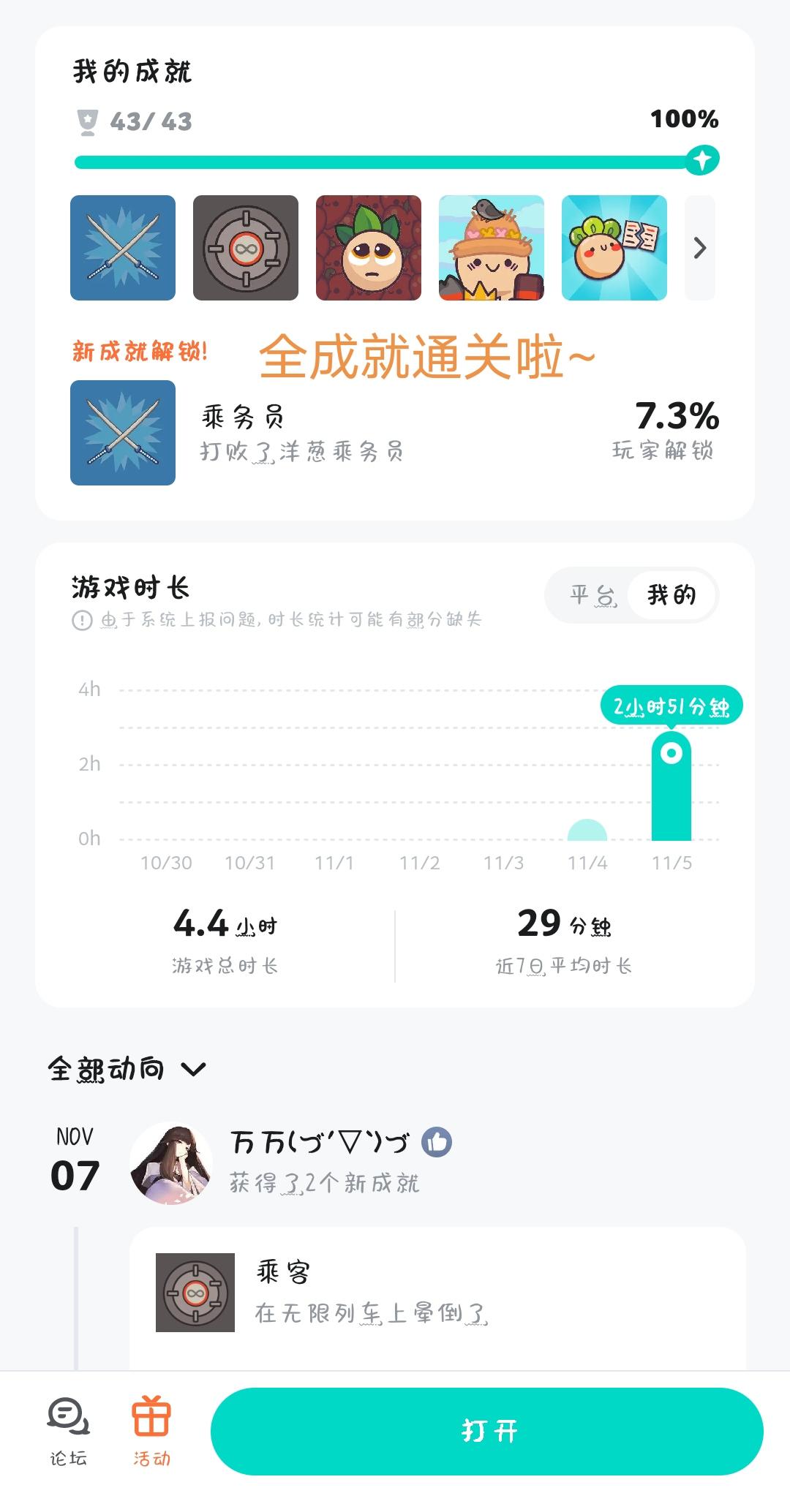The width and height of the screenshot is (790, 1512).
Task: Open the crowned turnip achievement icon
Action: (491, 247)
